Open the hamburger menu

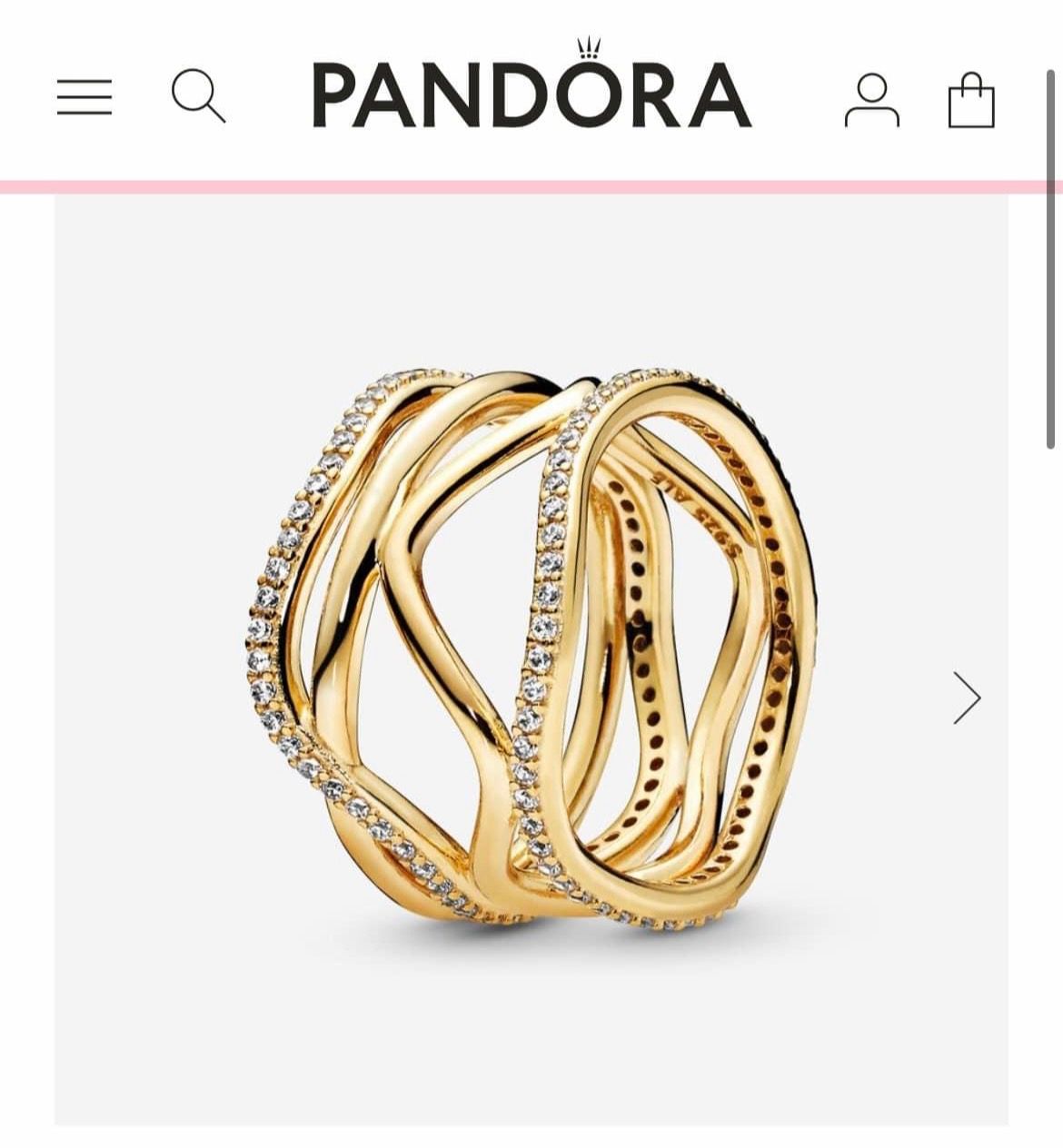84,96
